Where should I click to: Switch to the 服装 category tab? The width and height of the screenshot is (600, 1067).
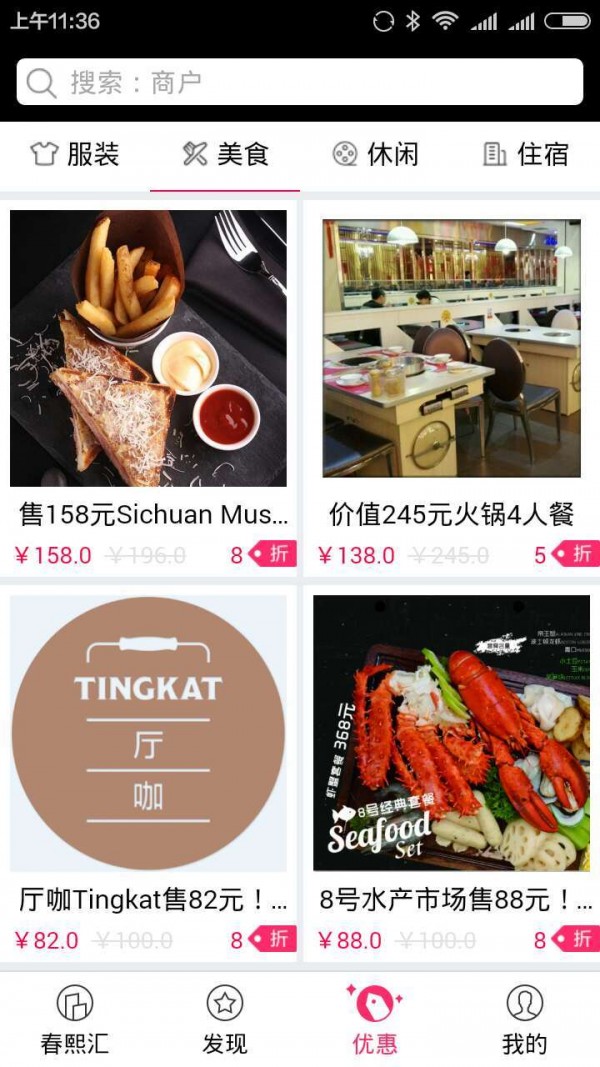tap(75, 154)
